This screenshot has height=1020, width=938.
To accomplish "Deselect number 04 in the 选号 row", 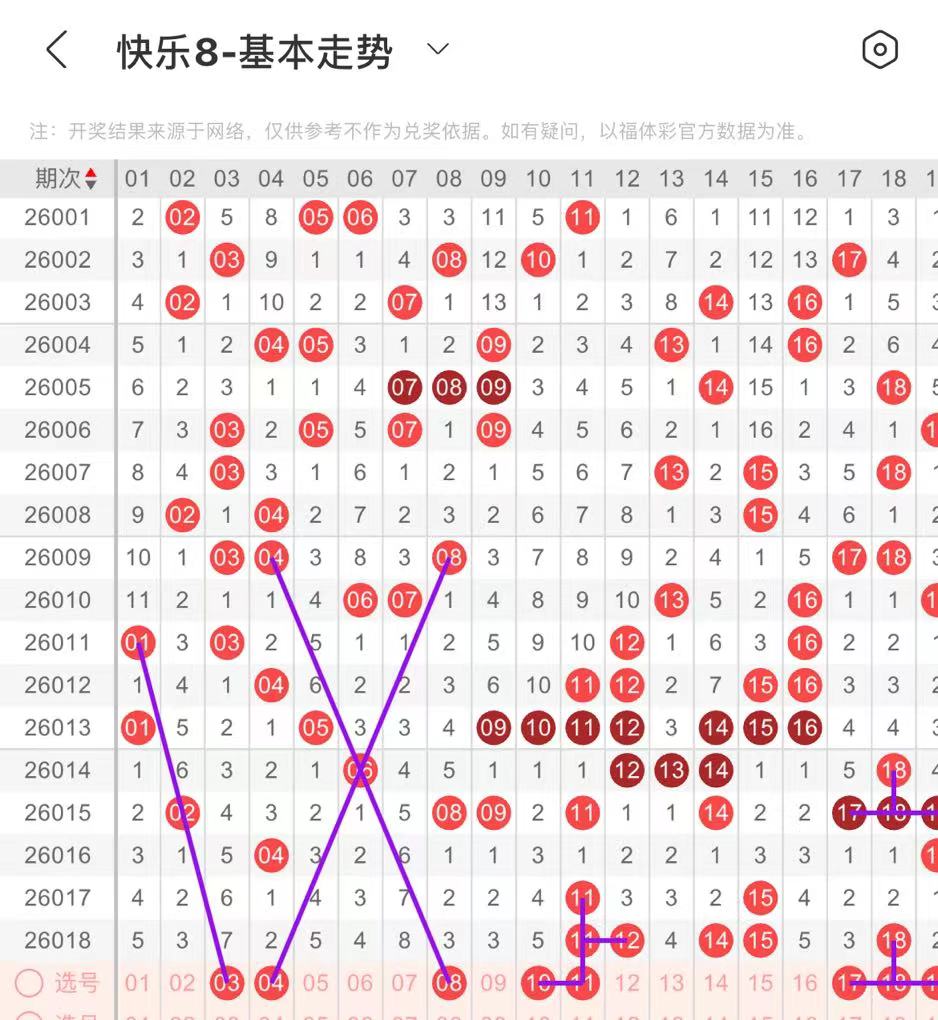I will tap(271, 983).
